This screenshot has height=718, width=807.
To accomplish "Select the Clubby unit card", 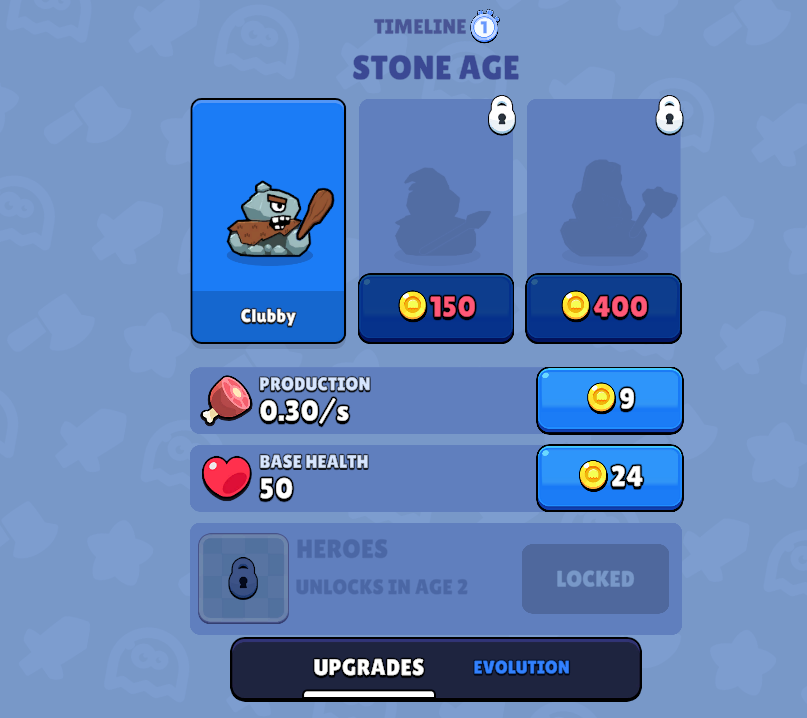I will point(268,220).
